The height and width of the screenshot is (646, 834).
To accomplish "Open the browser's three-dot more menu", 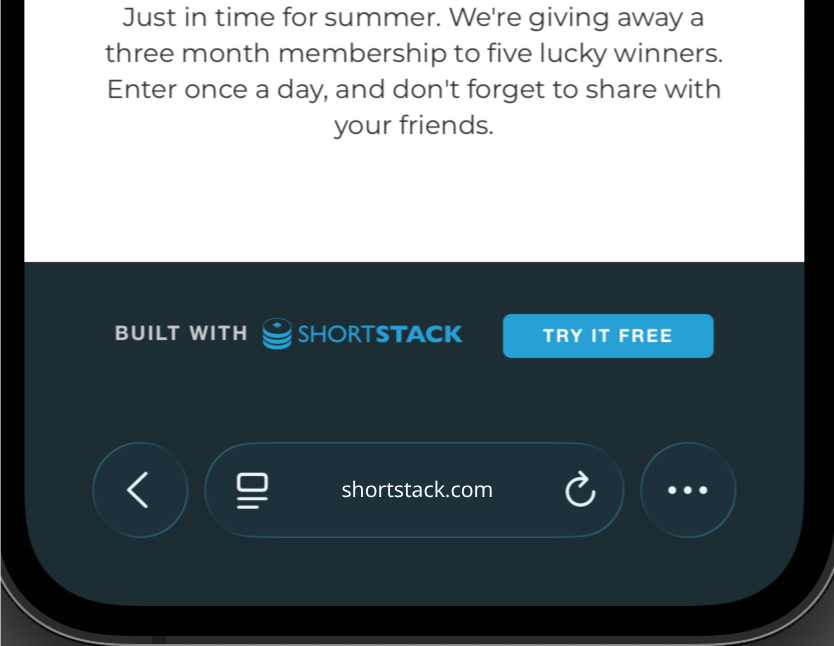I will 687,490.
